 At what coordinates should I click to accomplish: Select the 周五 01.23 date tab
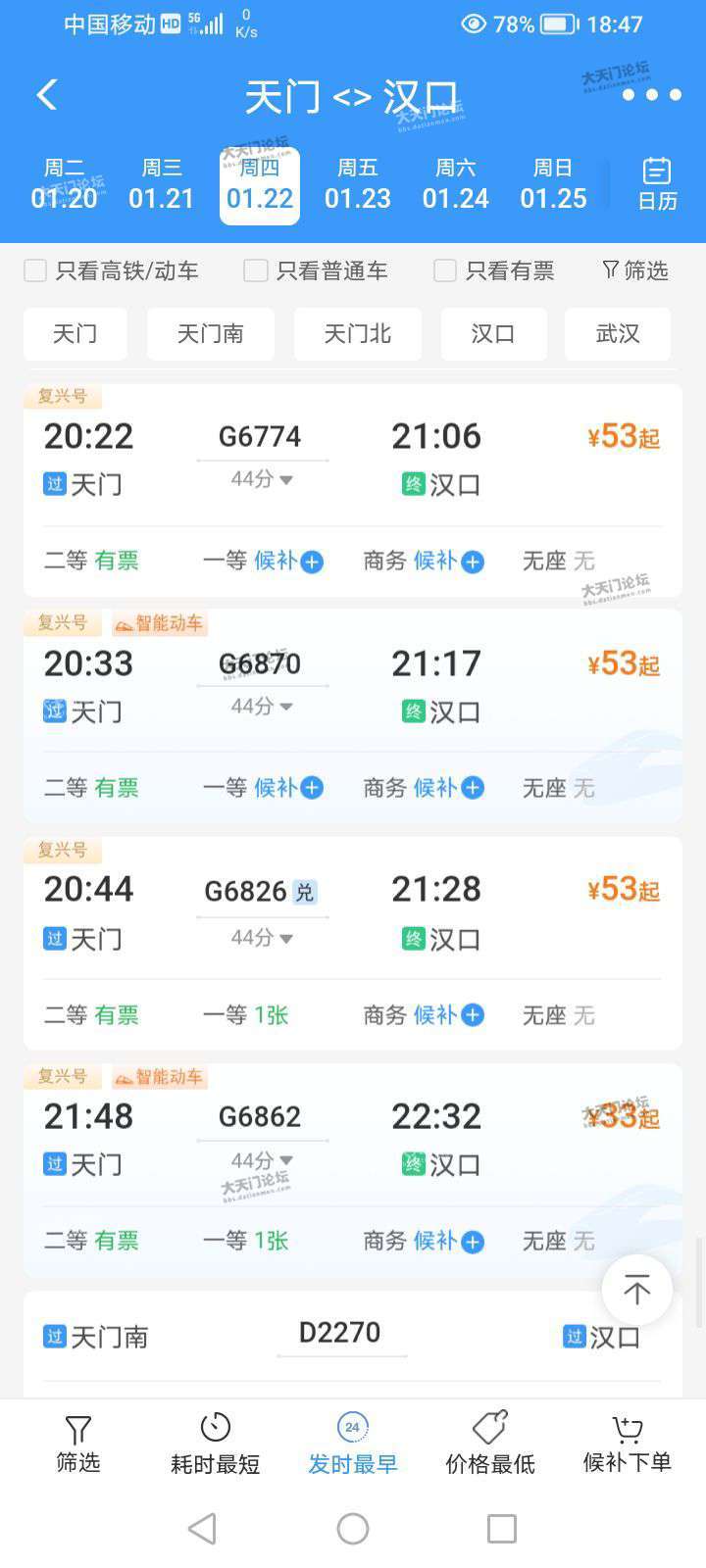click(358, 185)
